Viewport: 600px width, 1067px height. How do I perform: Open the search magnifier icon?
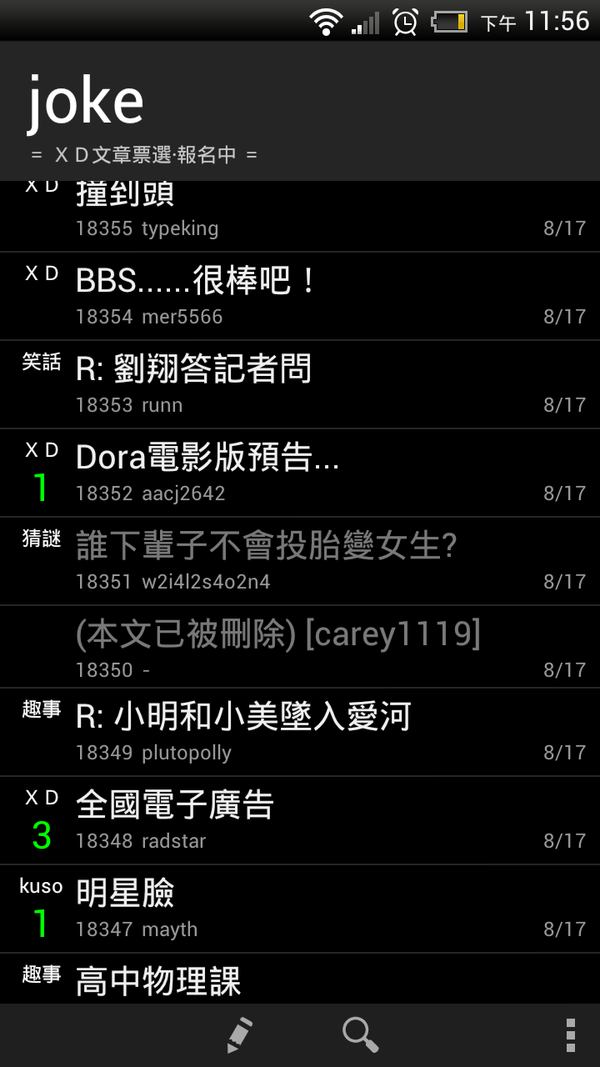point(360,1035)
